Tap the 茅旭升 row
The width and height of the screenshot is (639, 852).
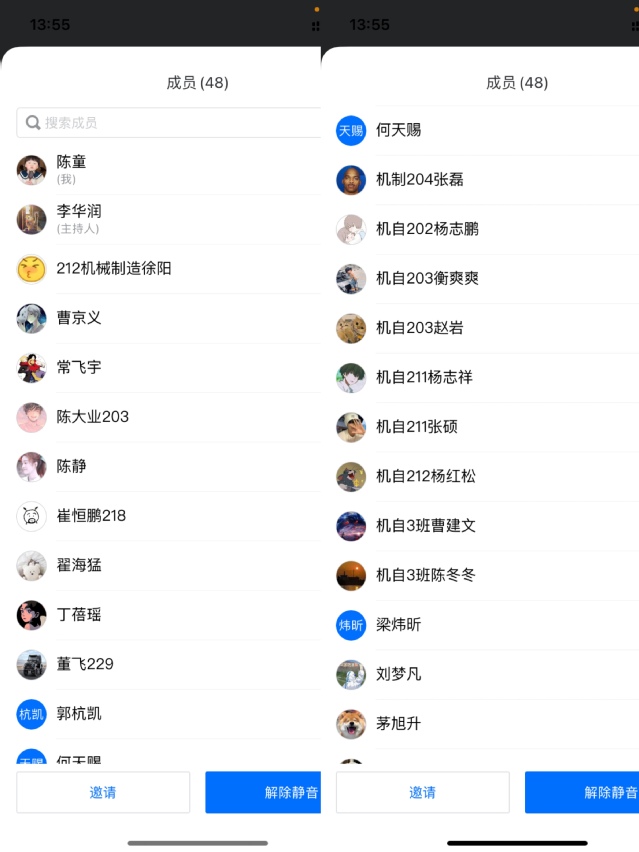(399, 724)
